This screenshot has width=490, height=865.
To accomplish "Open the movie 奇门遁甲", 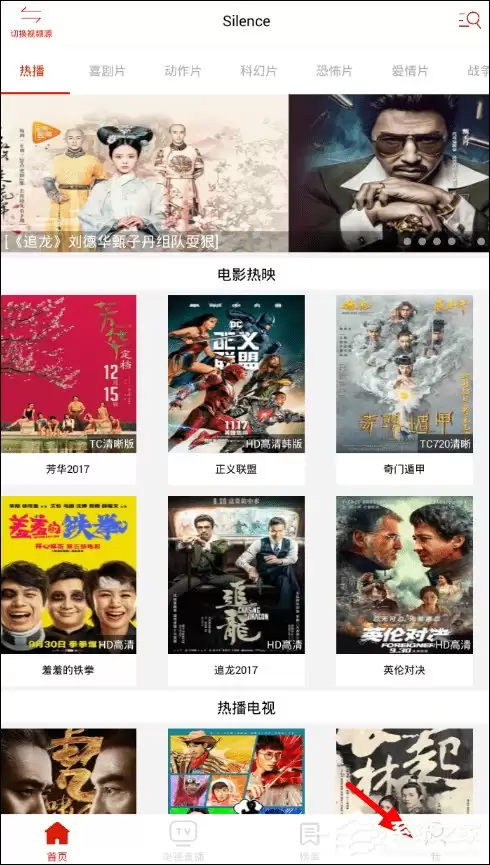I will coord(404,389).
